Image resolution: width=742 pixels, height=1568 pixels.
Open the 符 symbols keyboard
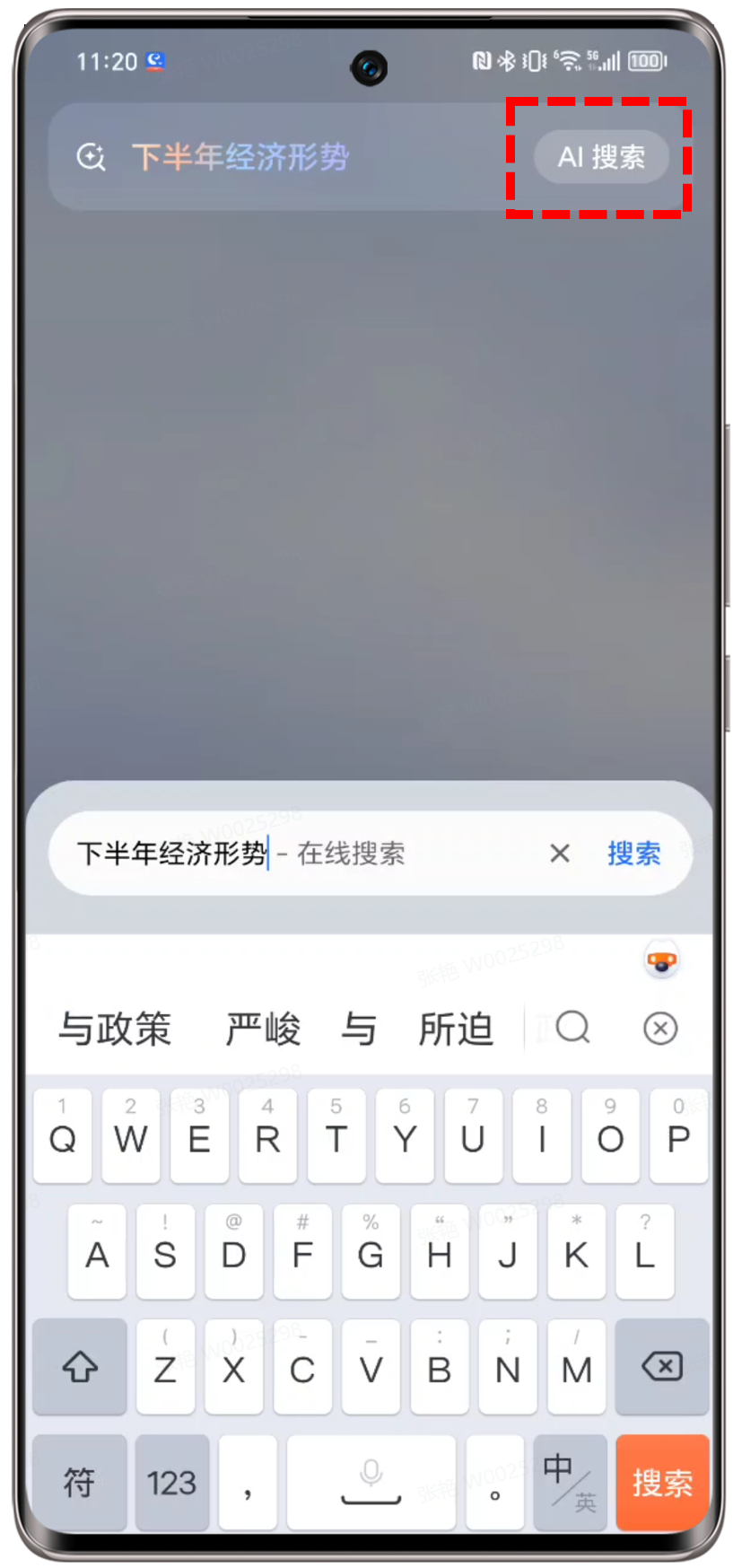80,1482
